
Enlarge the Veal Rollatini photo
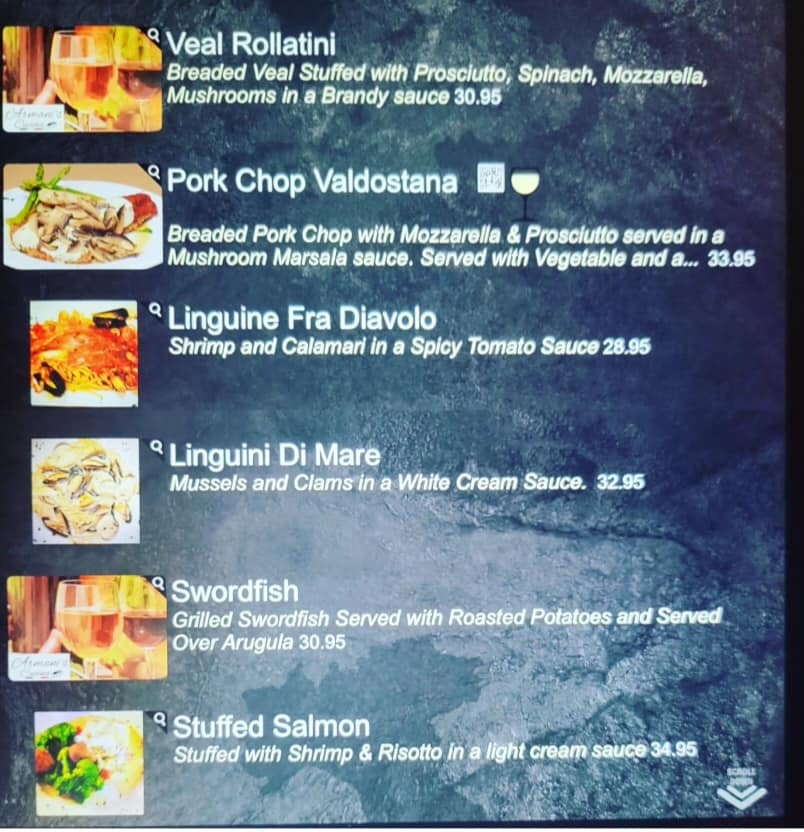82,79
